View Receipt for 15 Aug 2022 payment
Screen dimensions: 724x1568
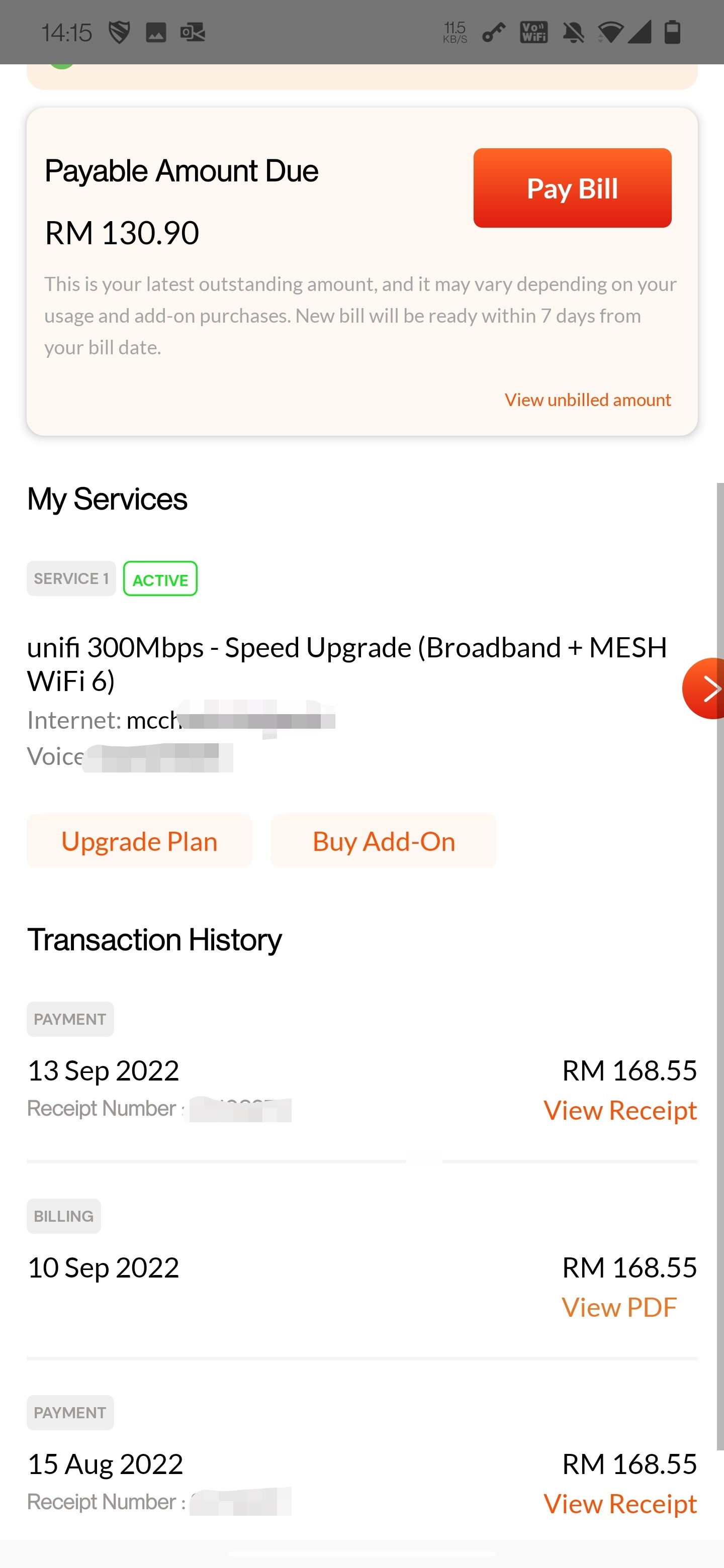620,1504
